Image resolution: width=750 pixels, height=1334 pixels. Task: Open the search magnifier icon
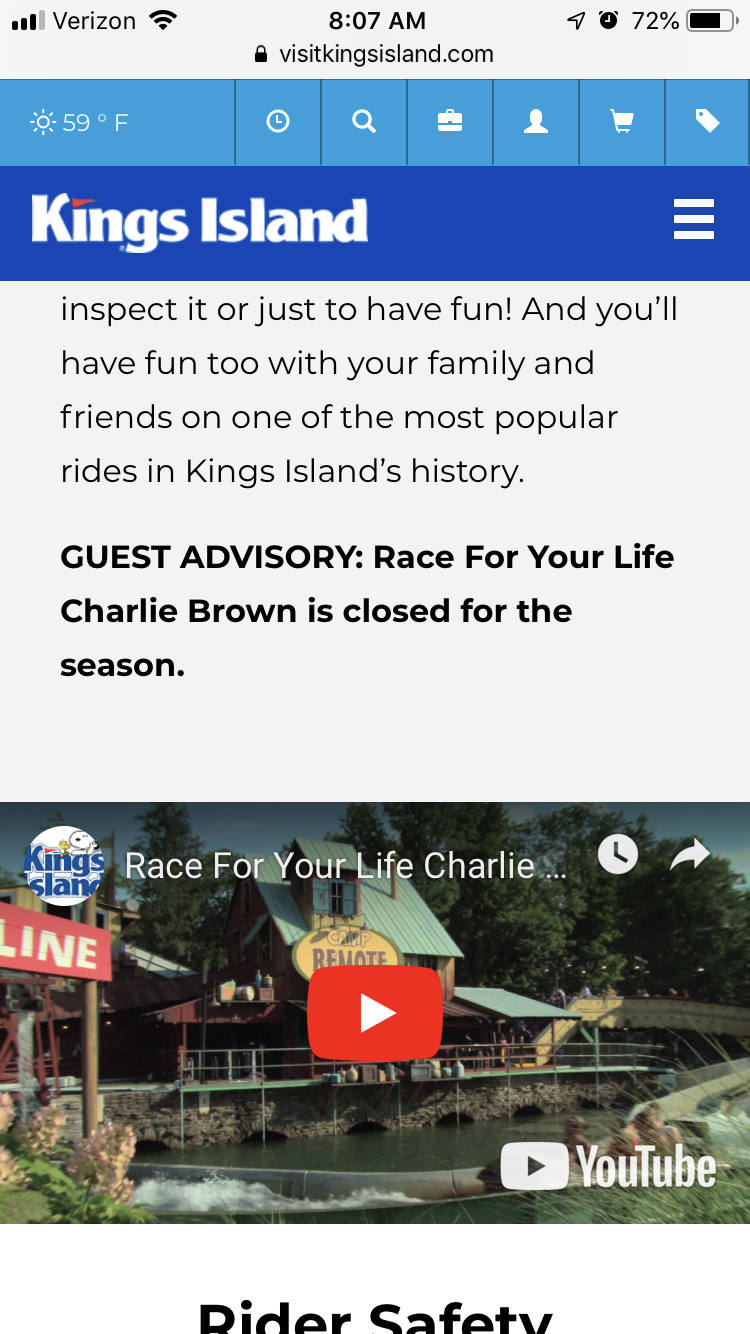point(364,122)
